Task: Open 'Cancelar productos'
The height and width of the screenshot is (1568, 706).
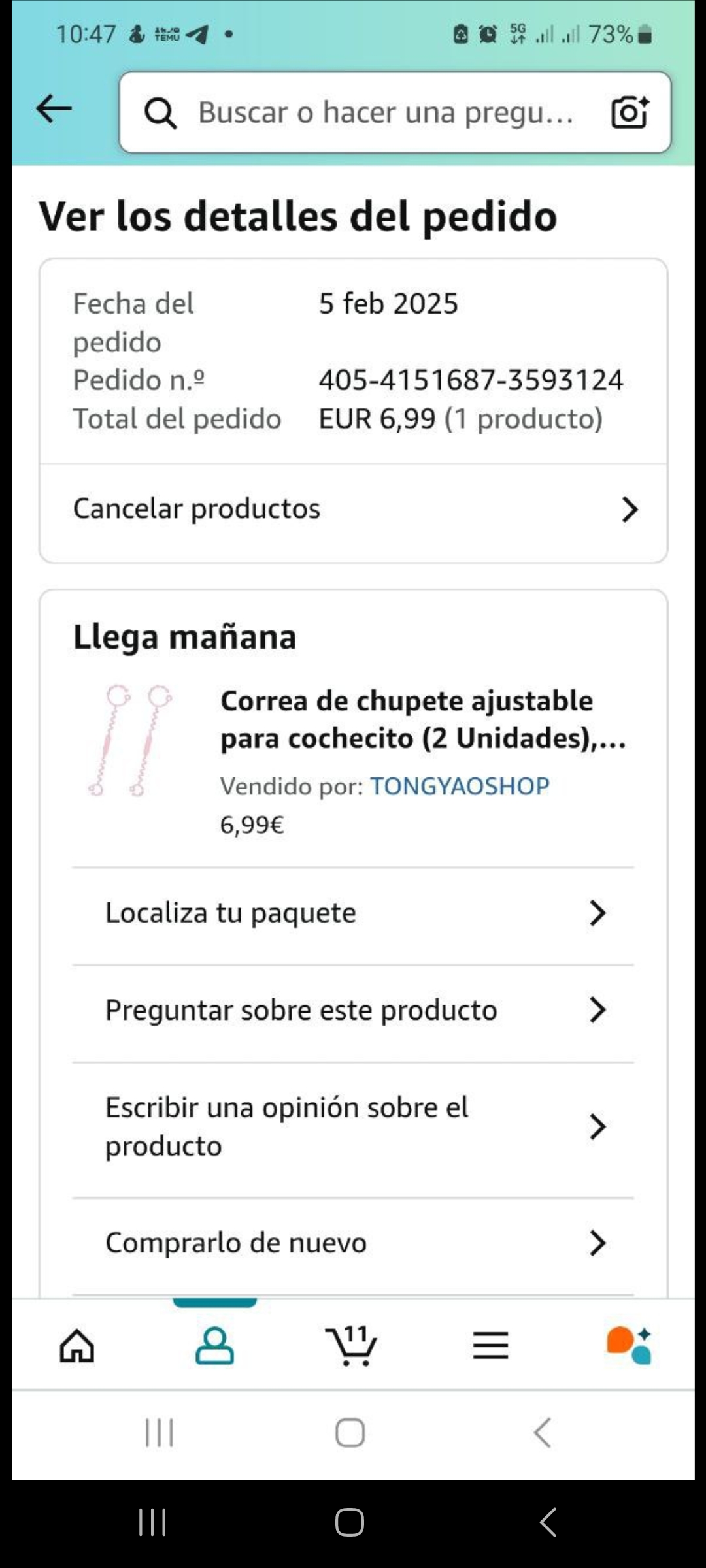Action: [x=353, y=509]
